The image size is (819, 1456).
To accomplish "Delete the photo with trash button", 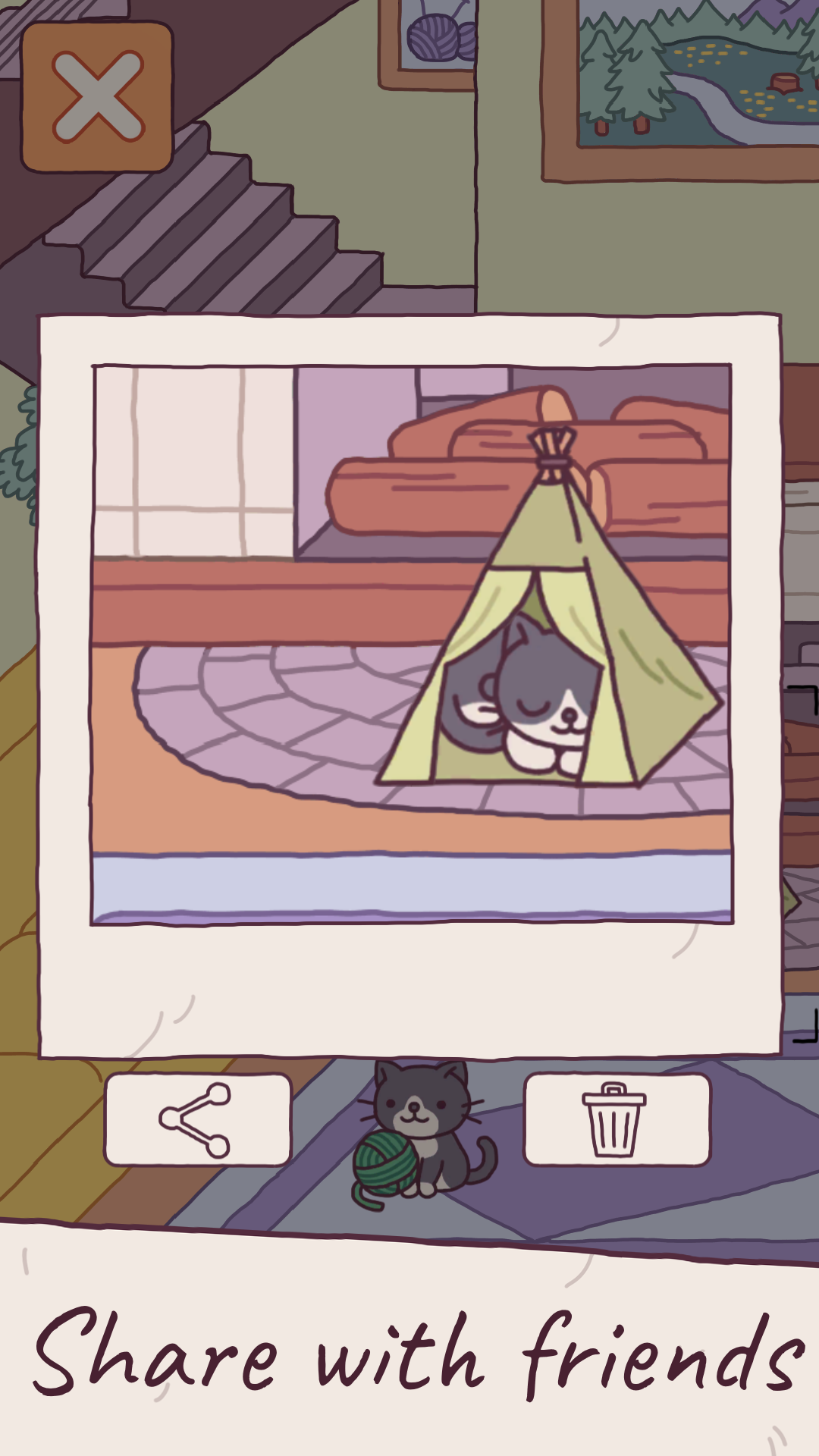I will 617,1119.
